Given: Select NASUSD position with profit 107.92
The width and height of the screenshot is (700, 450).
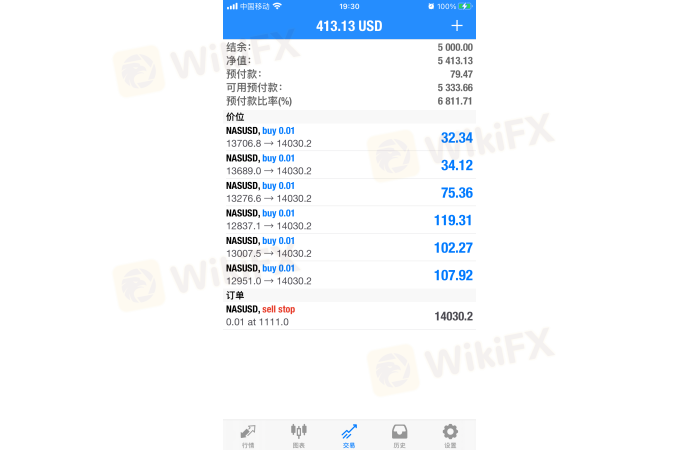Looking at the screenshot, I should point(349,274).
